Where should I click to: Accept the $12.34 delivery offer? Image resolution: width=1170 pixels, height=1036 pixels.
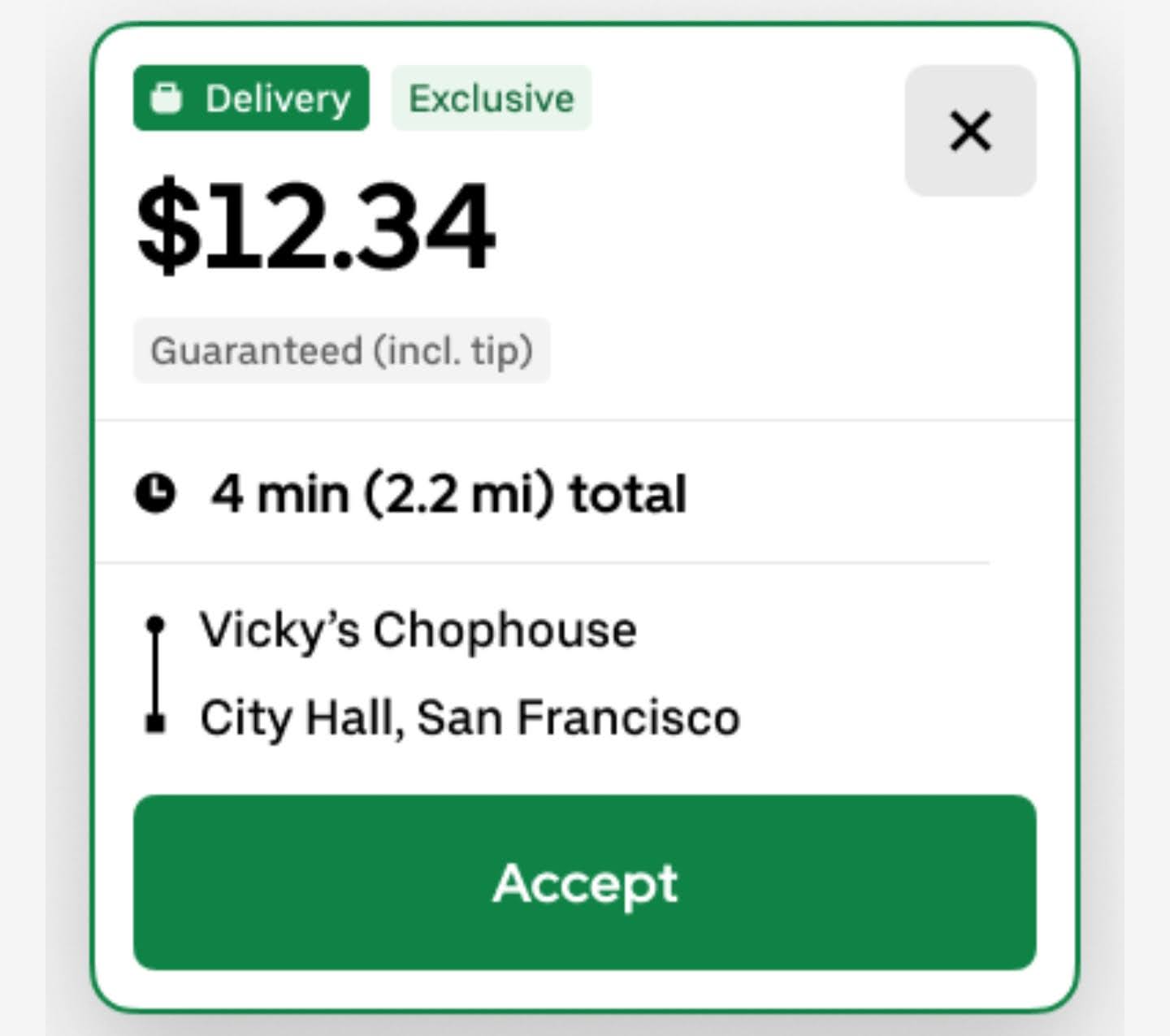584,882
